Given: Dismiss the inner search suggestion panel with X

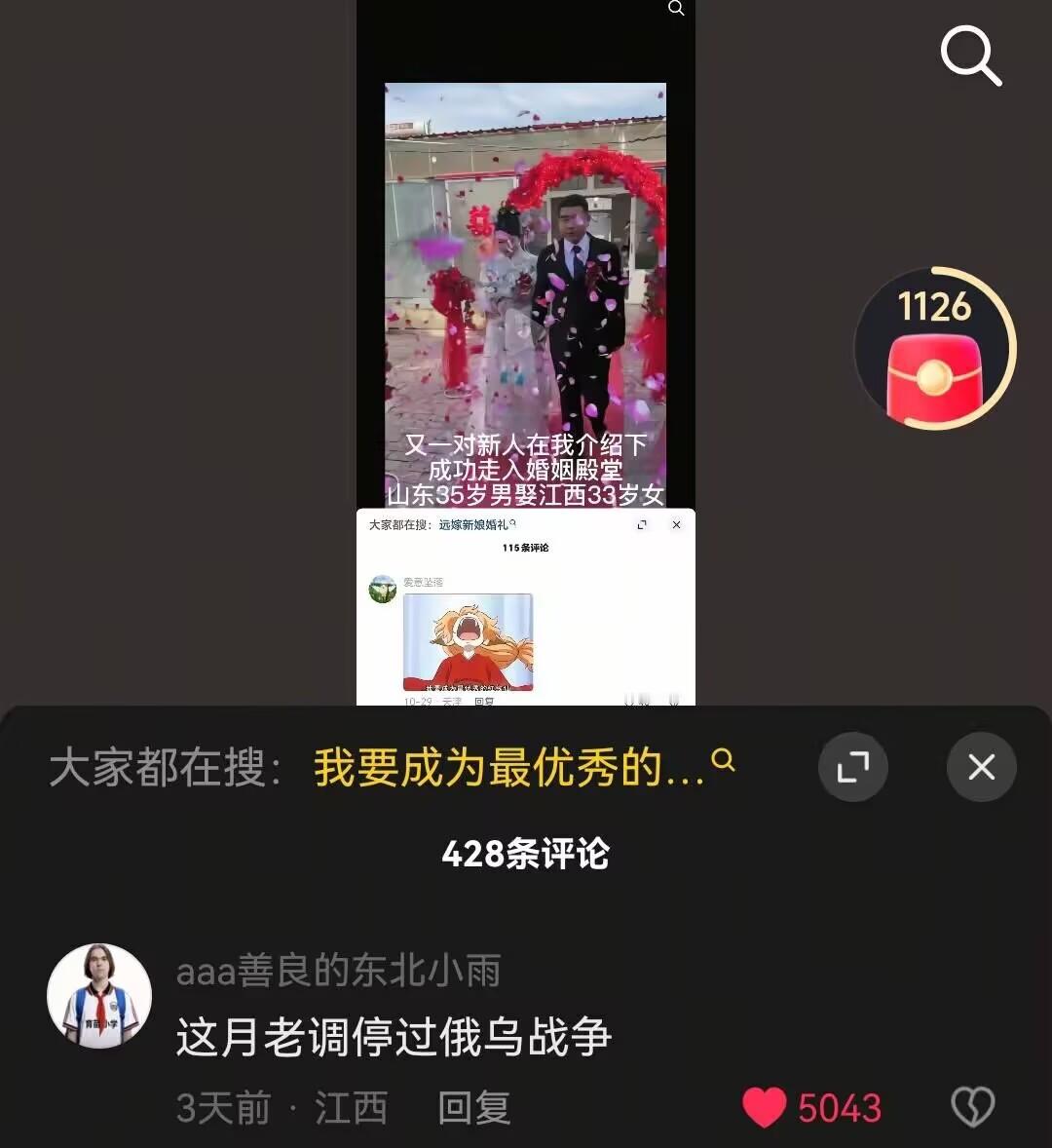Looking at the screenshot, I should point(676,524).
